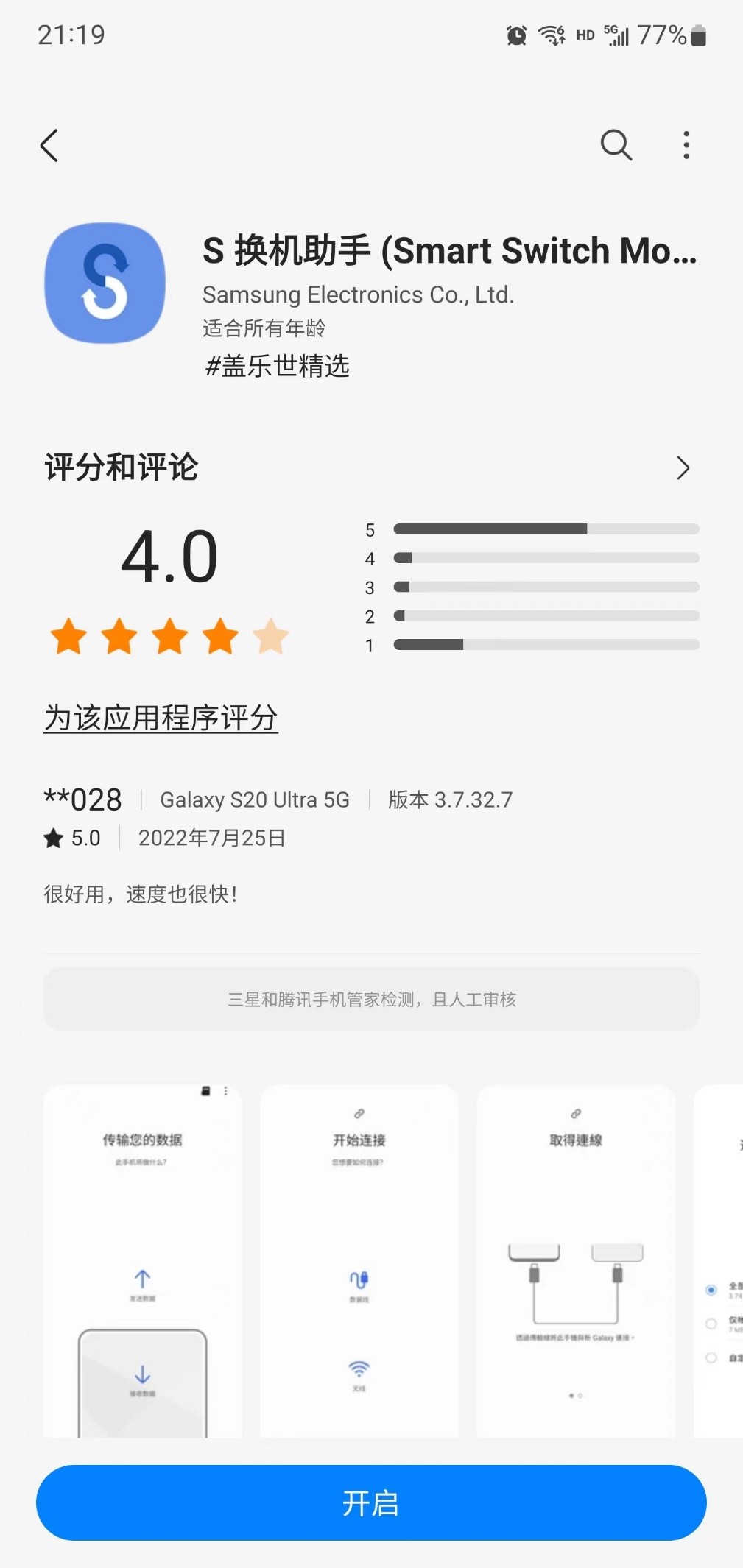Open the Samsung Electronics developer page
This screenshot has width=743, height=1568.
click(358, 294)
